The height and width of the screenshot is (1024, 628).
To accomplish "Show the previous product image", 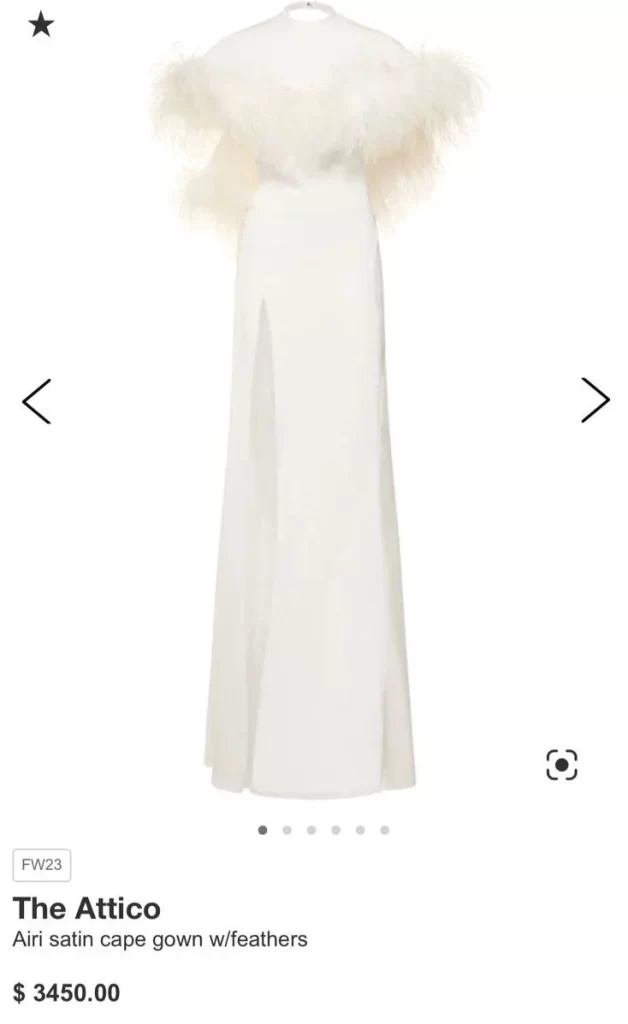I will [x=37, y=401].
